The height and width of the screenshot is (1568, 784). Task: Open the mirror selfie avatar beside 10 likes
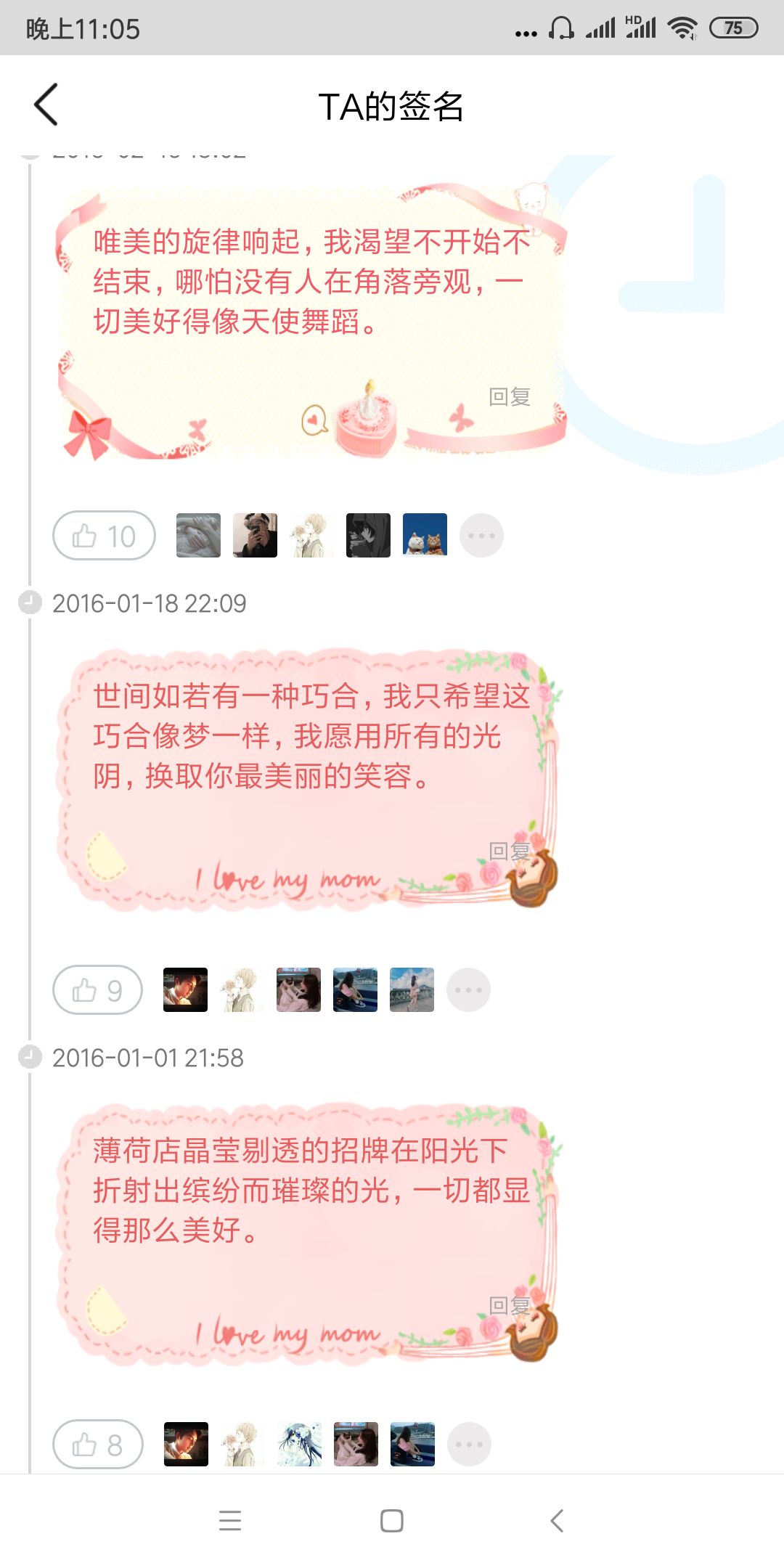click(x=256, y=536)
